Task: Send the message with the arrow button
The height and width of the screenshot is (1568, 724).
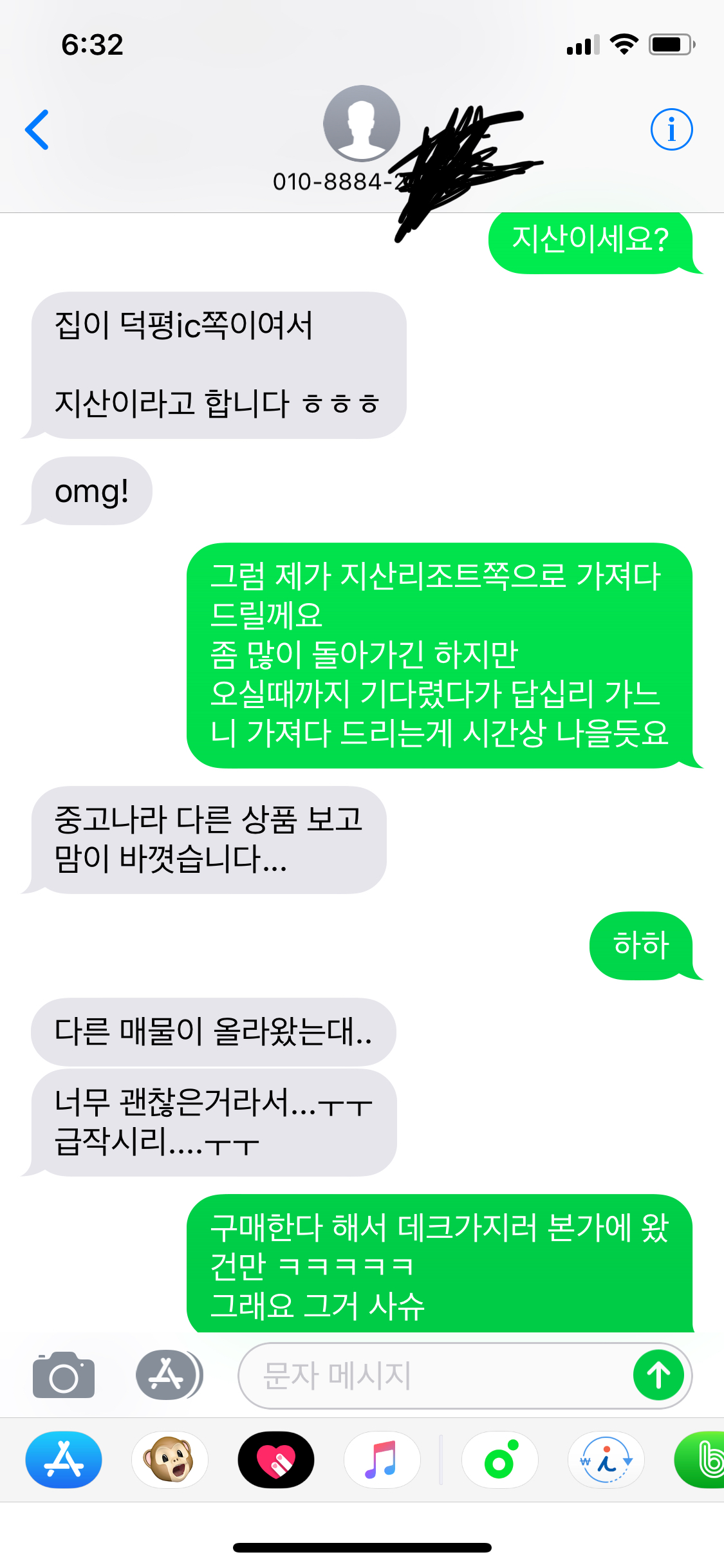Action: click(x=658, y=1376)
